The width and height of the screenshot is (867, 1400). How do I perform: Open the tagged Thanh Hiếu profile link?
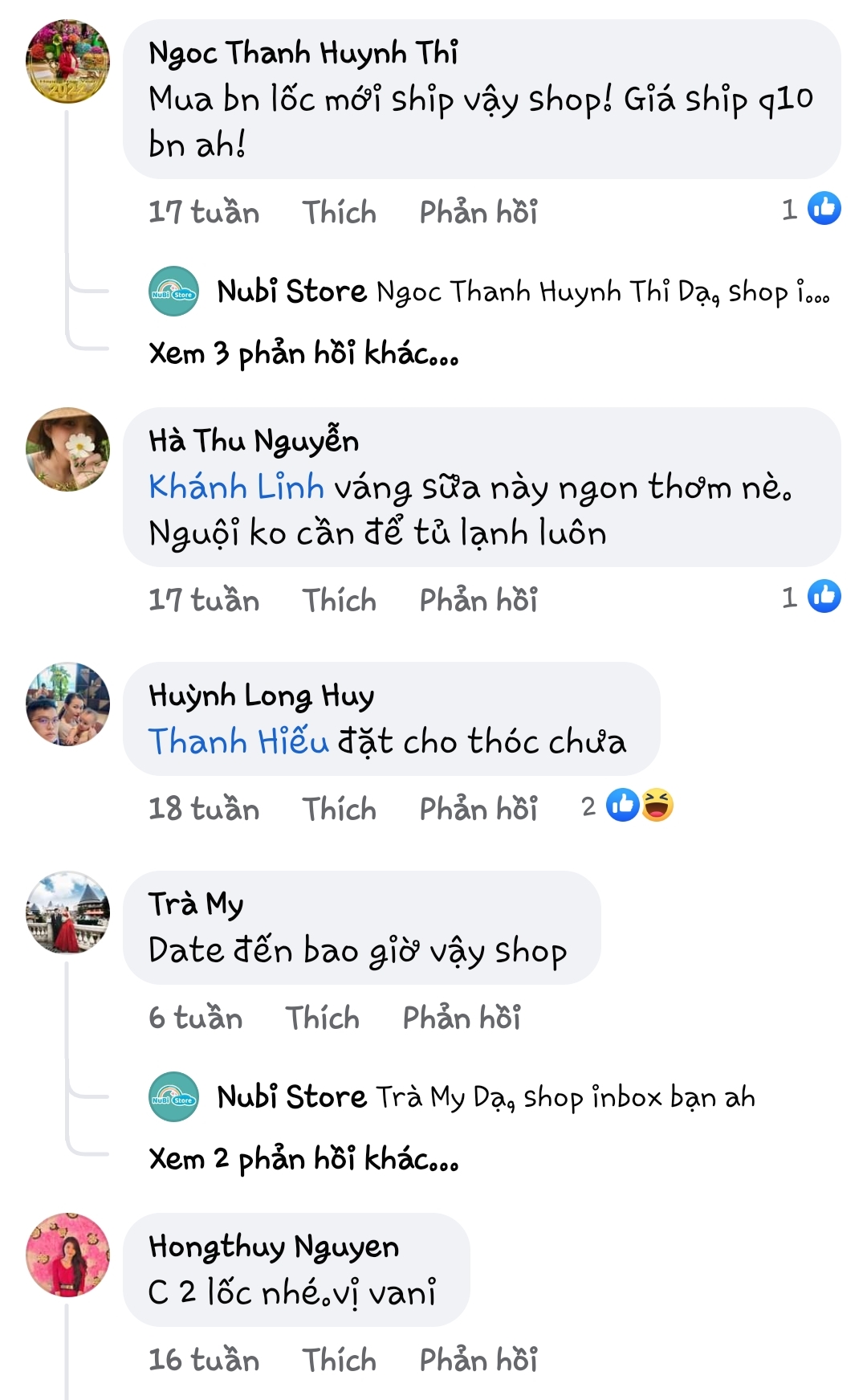238,741
